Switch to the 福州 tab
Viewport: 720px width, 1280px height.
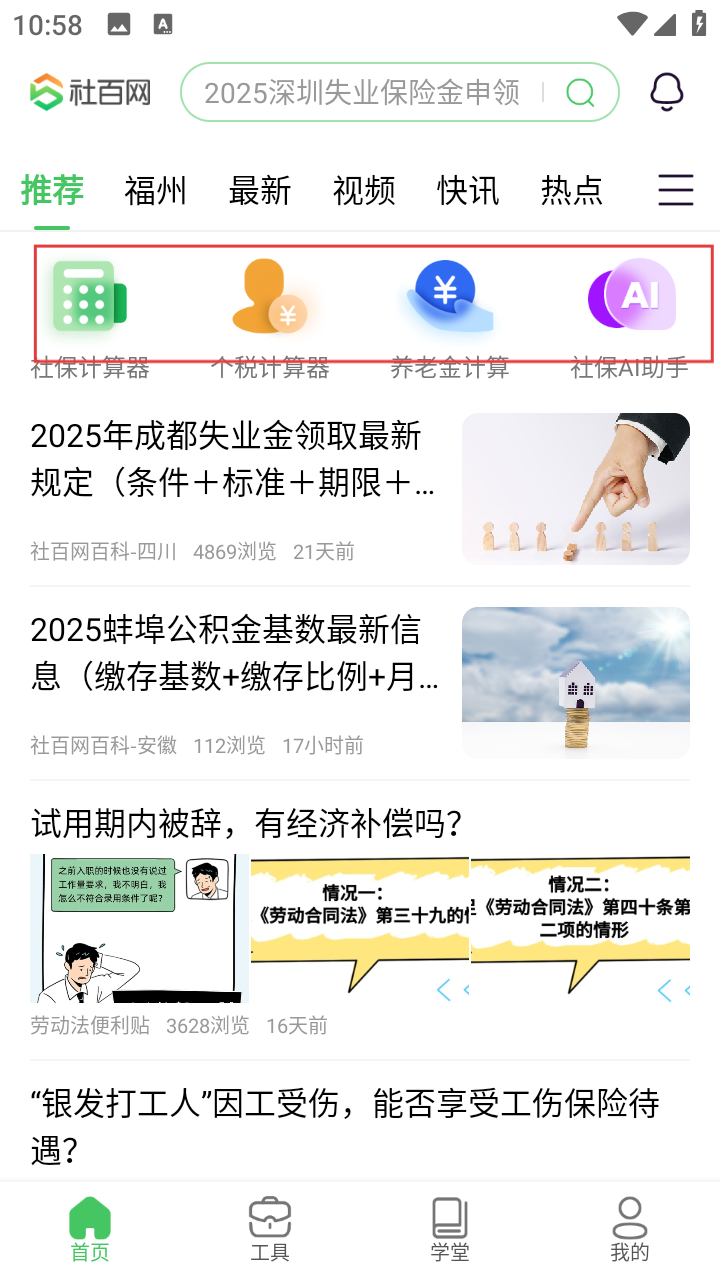point(156,189)
